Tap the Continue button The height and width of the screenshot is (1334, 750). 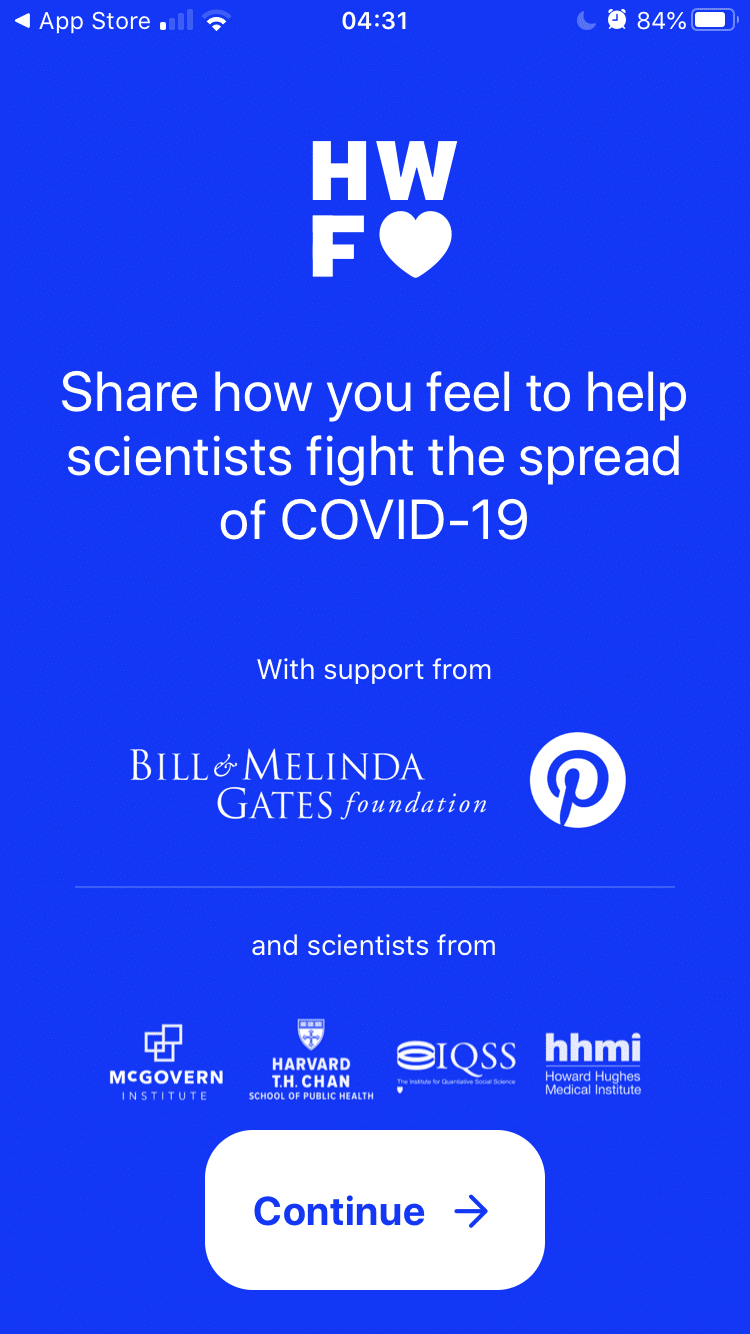374,1210
